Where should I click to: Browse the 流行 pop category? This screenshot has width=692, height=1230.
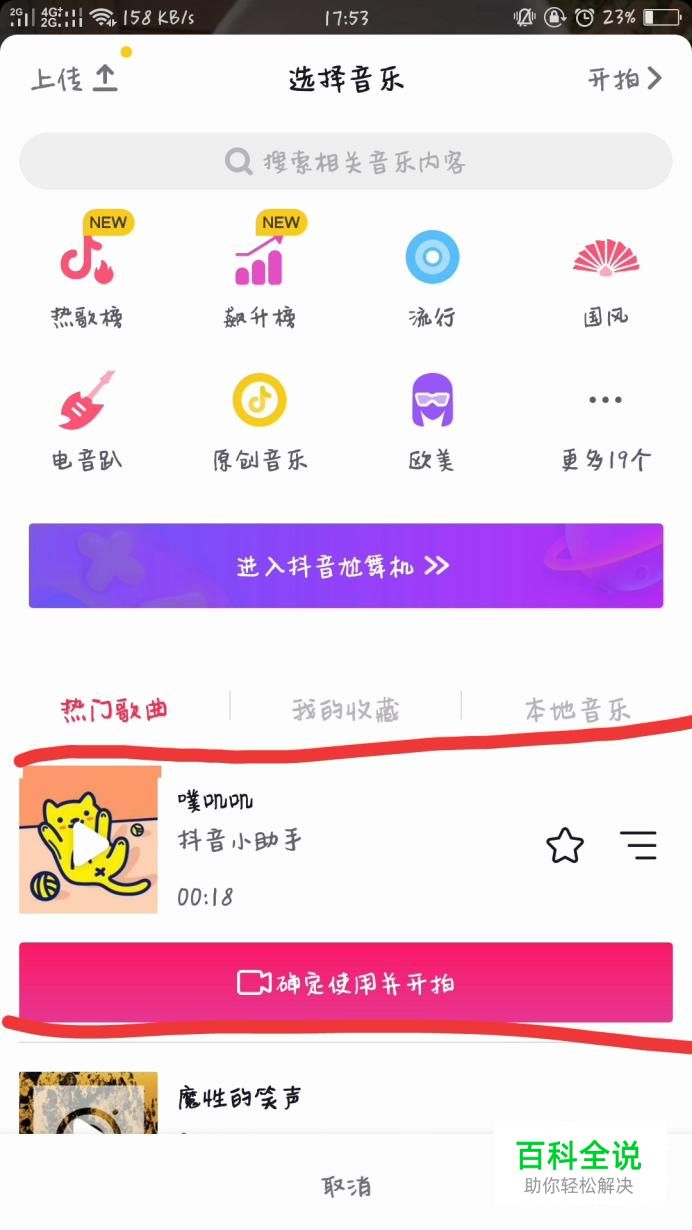click(432, 272)
